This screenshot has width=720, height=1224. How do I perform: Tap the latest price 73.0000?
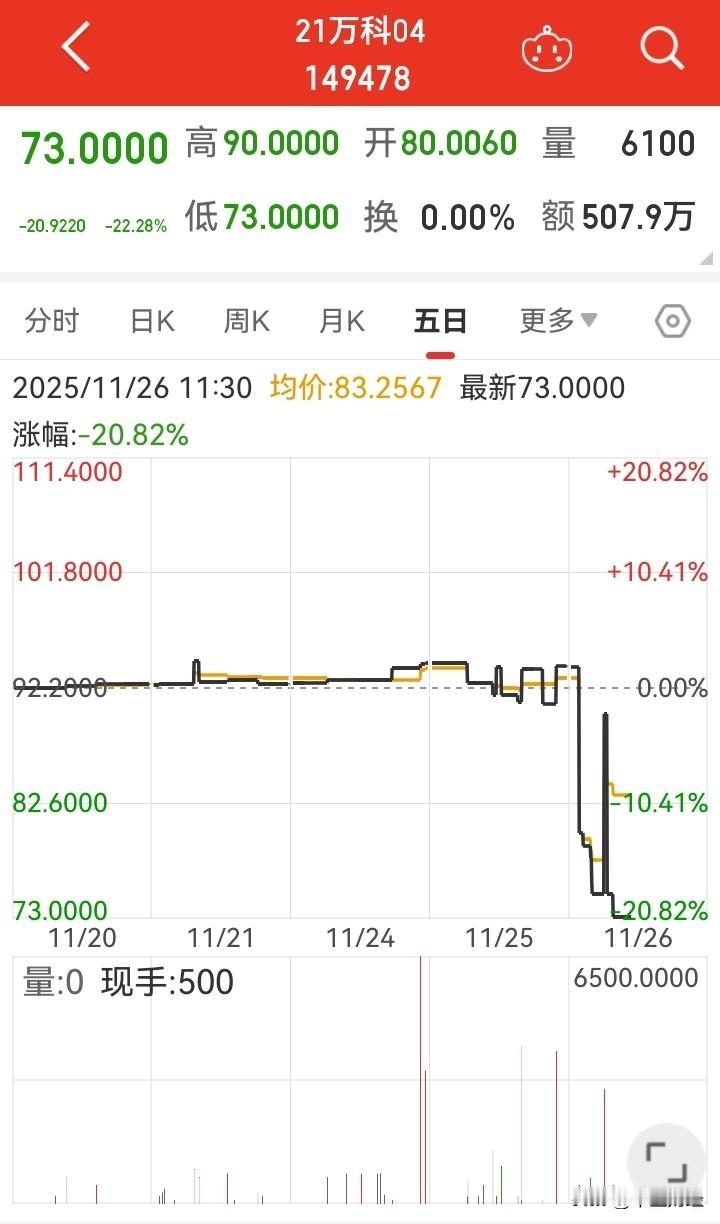point(93,145)
